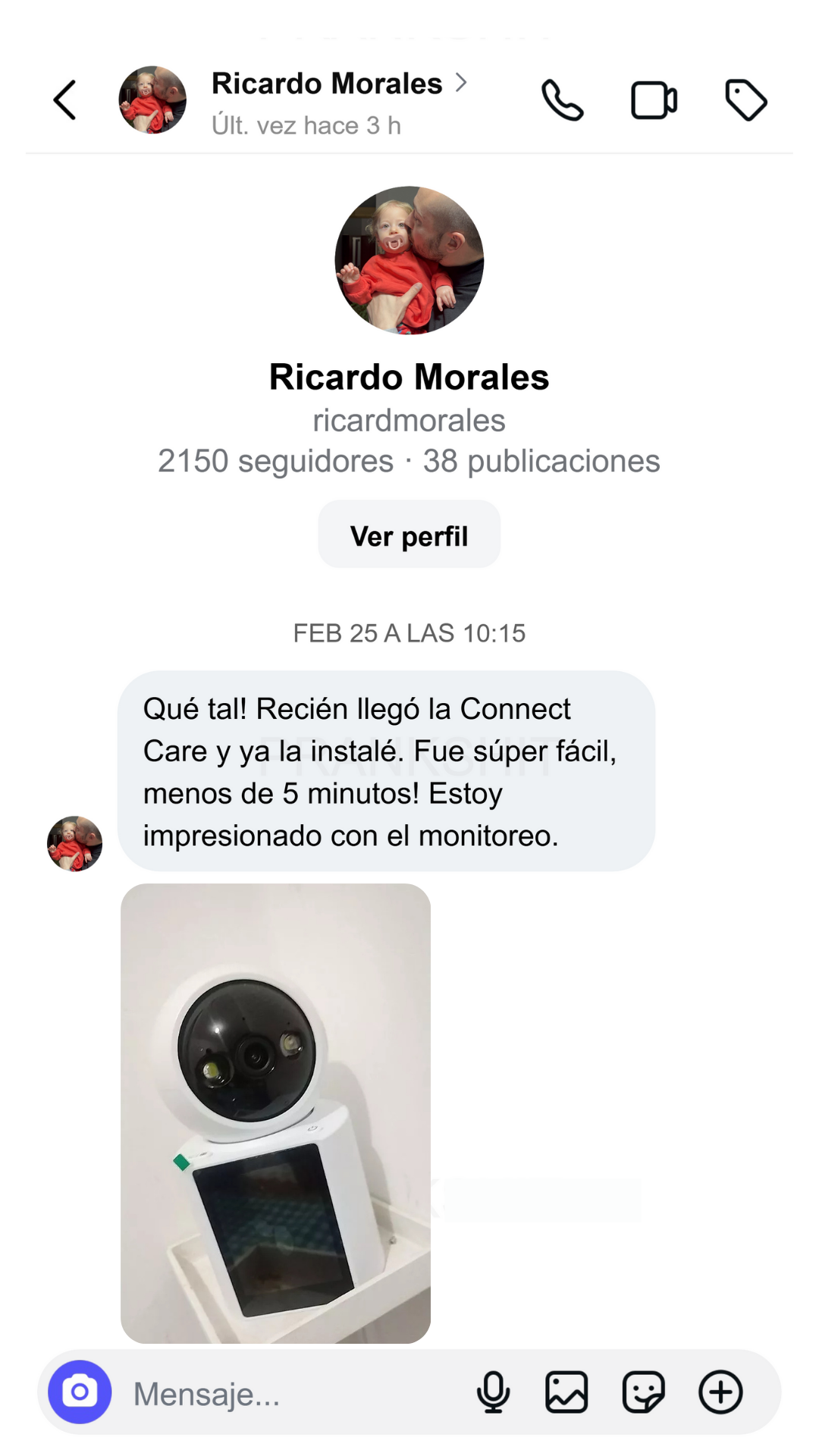Open the camera photo sent by Ricardo
The height and width of the screenshot is (1456, 819).
click(x=275, y=1112)
